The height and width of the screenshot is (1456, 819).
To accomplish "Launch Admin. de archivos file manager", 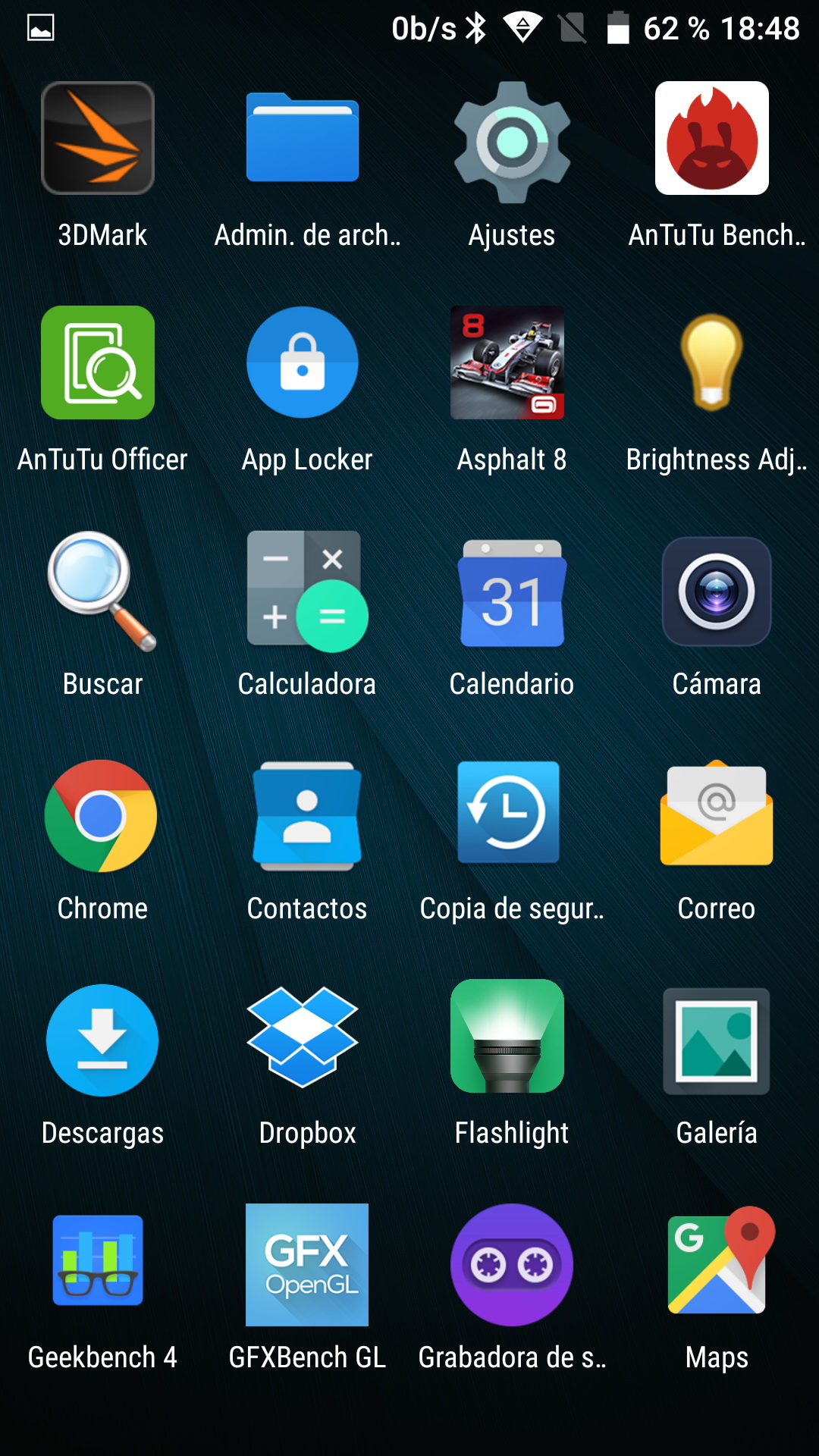I will [x=303, y=138].
